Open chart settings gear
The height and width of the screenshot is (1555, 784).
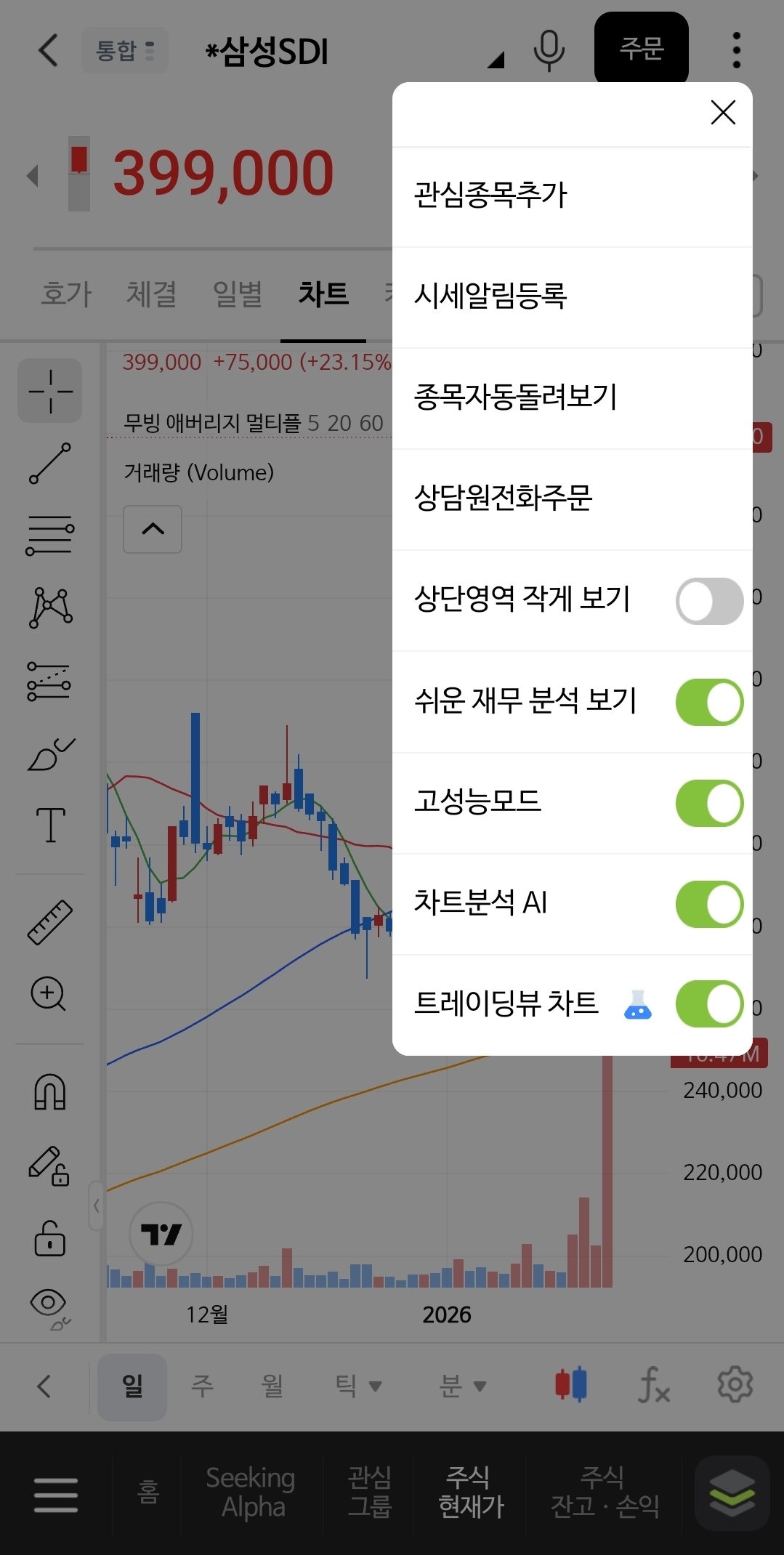point(735,1385)
